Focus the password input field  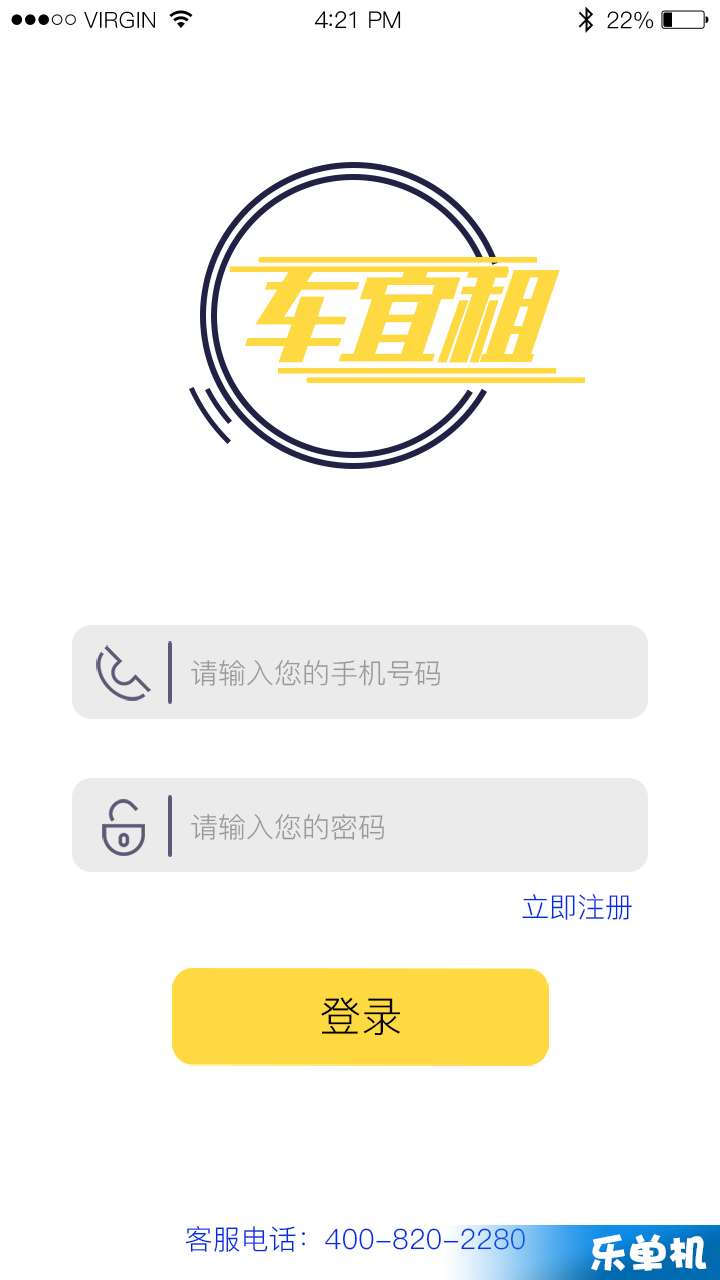360,825
